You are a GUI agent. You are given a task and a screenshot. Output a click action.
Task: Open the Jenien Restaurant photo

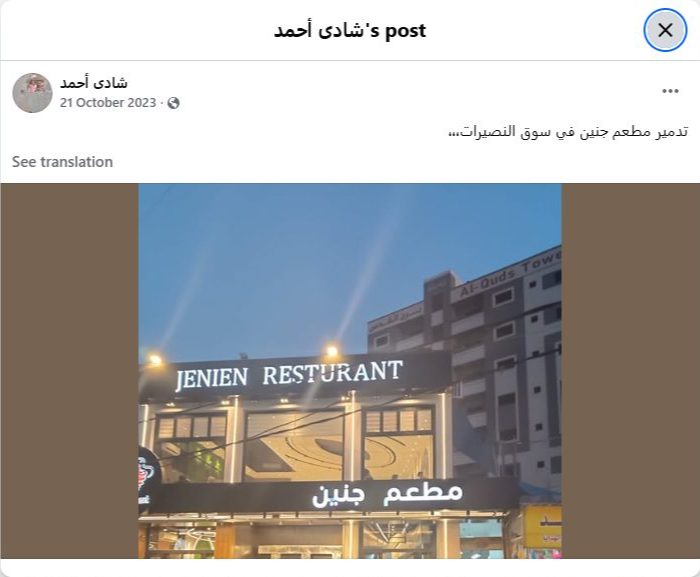pyautogui.click(x=349, y=370)
